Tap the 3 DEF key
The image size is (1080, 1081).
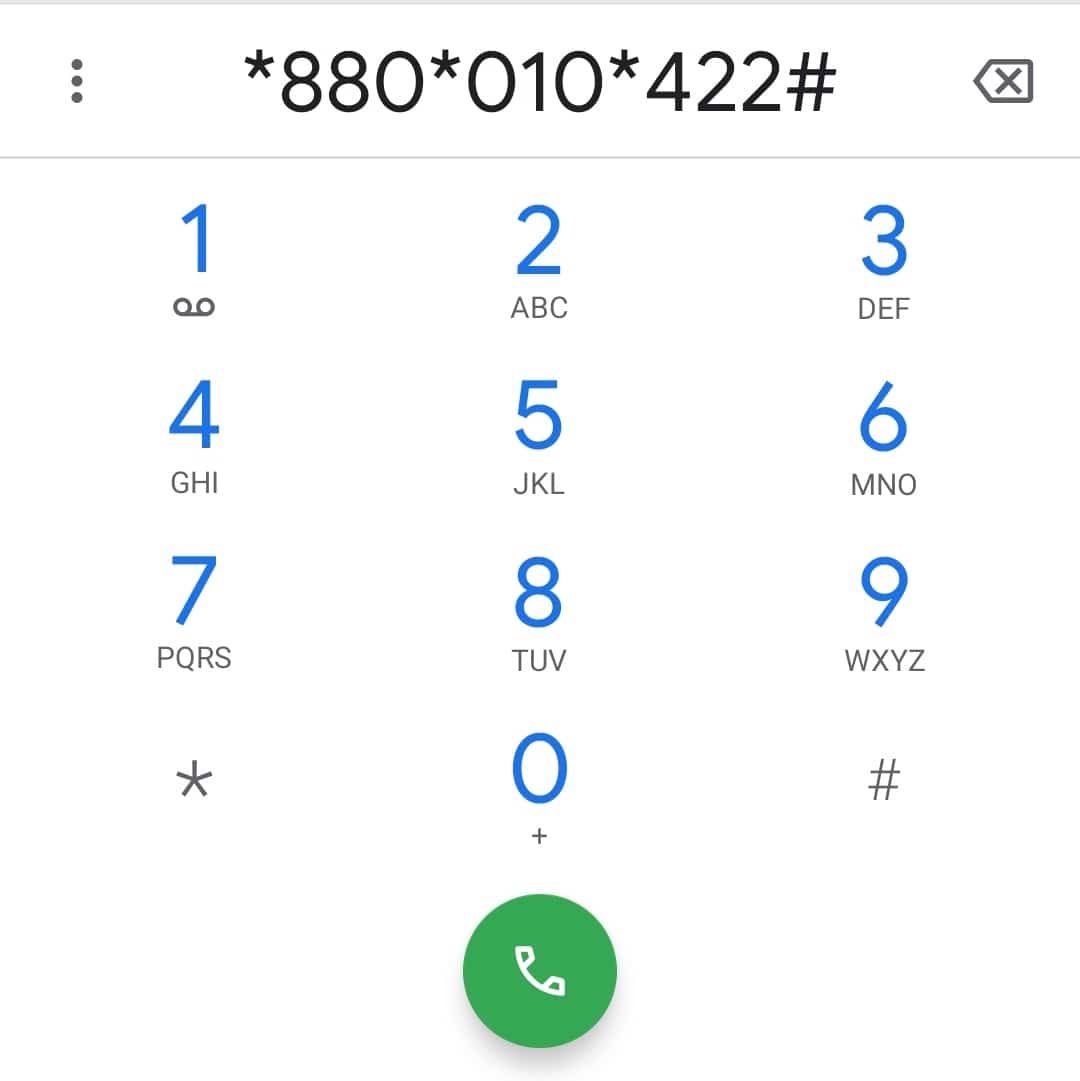click(x=883, y=260)
